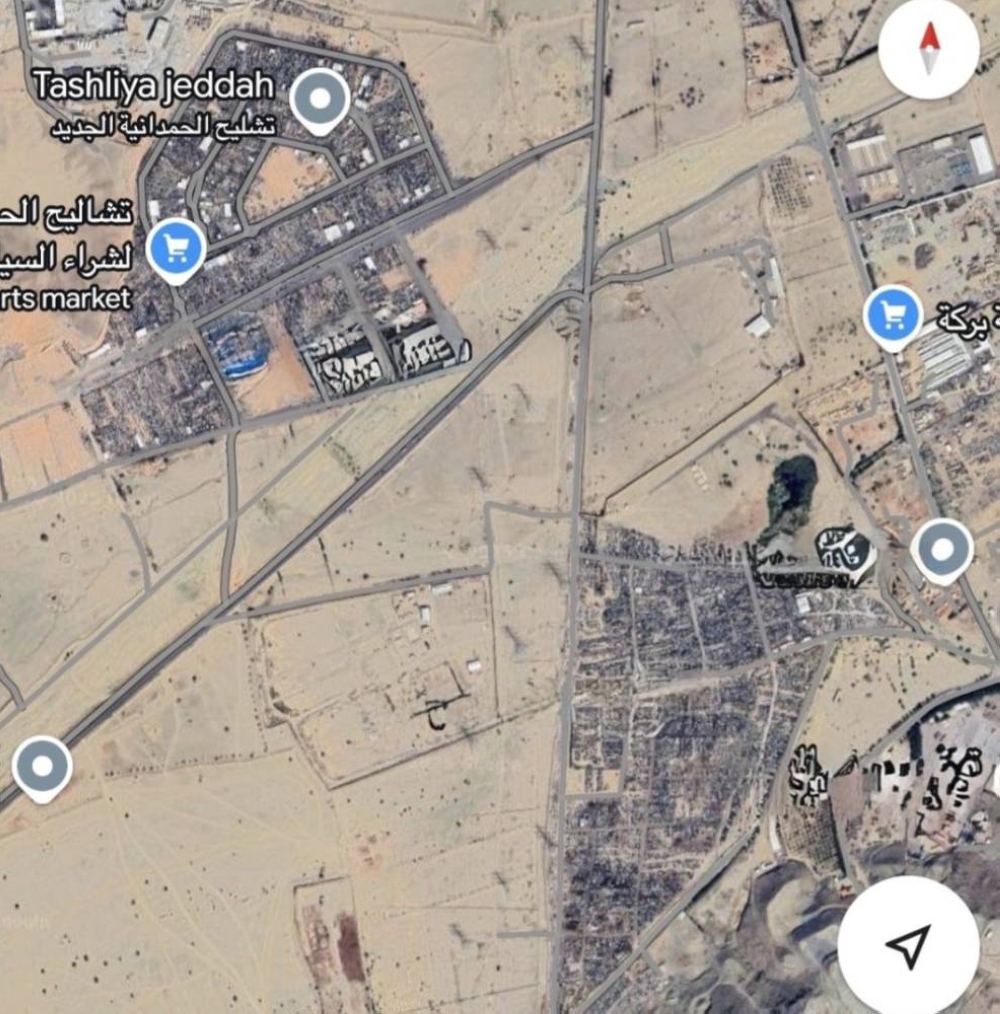Select the shopping cart pin near بركة
This screenshot has width=1000, height=1014.
(893, 314)
